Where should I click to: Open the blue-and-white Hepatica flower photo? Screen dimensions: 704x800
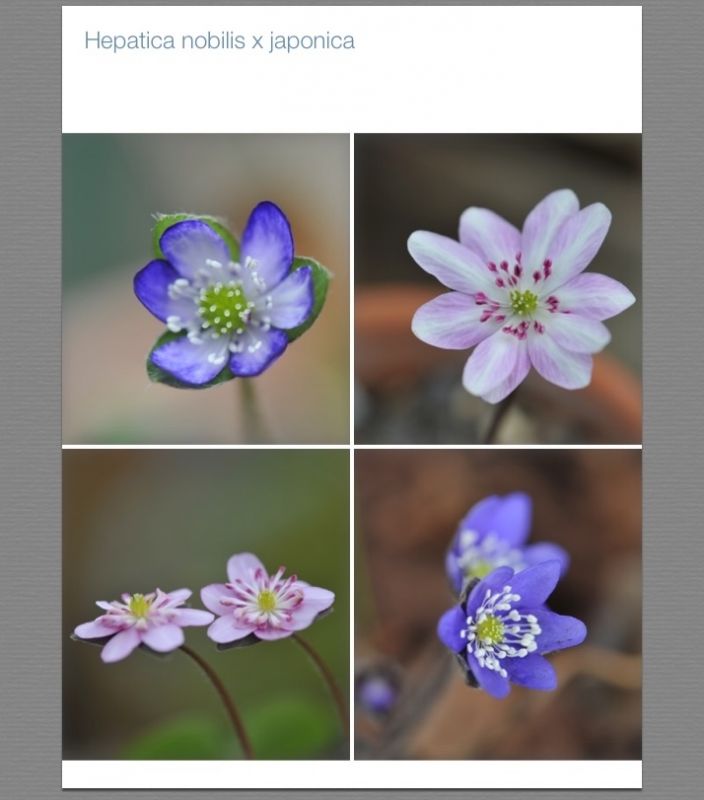(206, 288)
